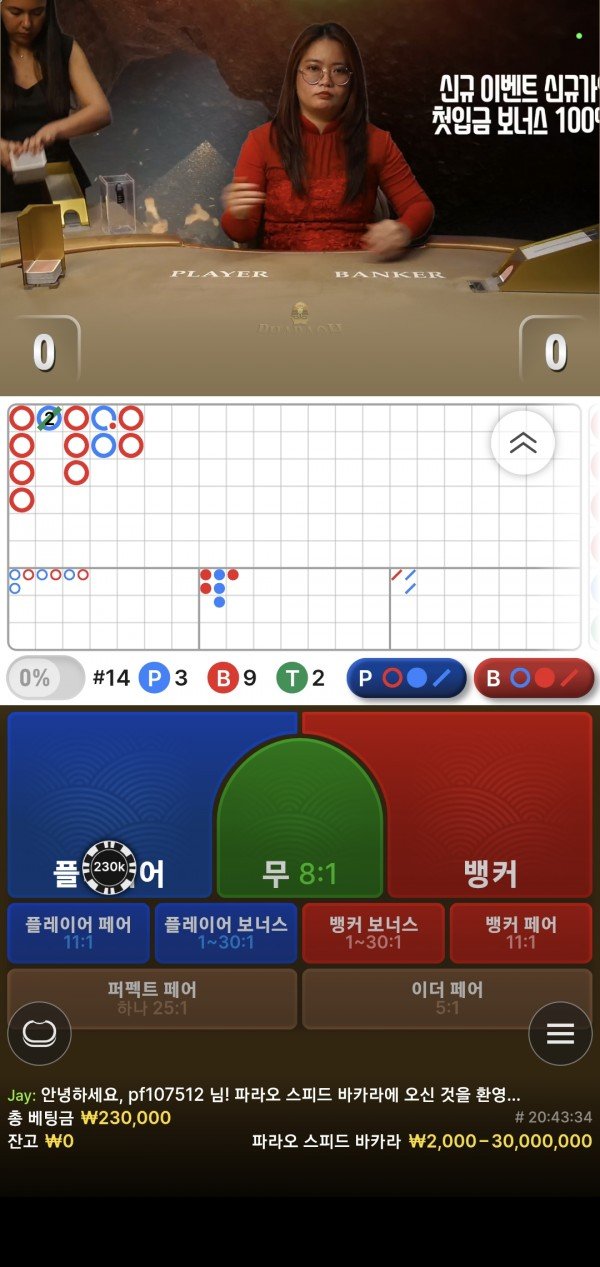
Task: Select the 퍼펙트 페어 bet
Action: click(152, 998)
